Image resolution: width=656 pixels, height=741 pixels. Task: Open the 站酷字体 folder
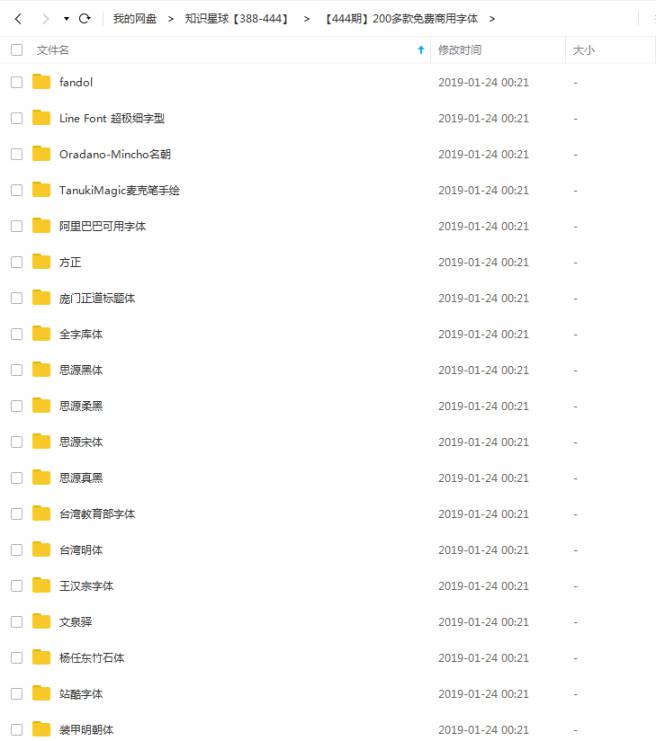click(x=80, y=694)
